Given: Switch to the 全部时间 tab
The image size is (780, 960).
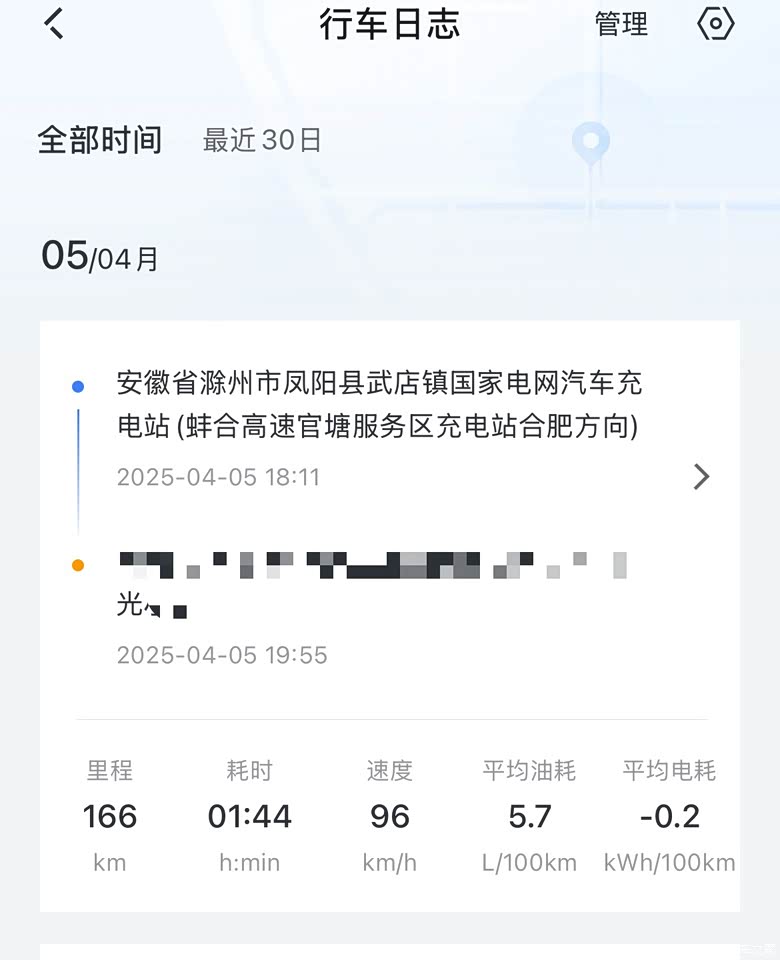Looking at the screenshot, I should 100,140.
